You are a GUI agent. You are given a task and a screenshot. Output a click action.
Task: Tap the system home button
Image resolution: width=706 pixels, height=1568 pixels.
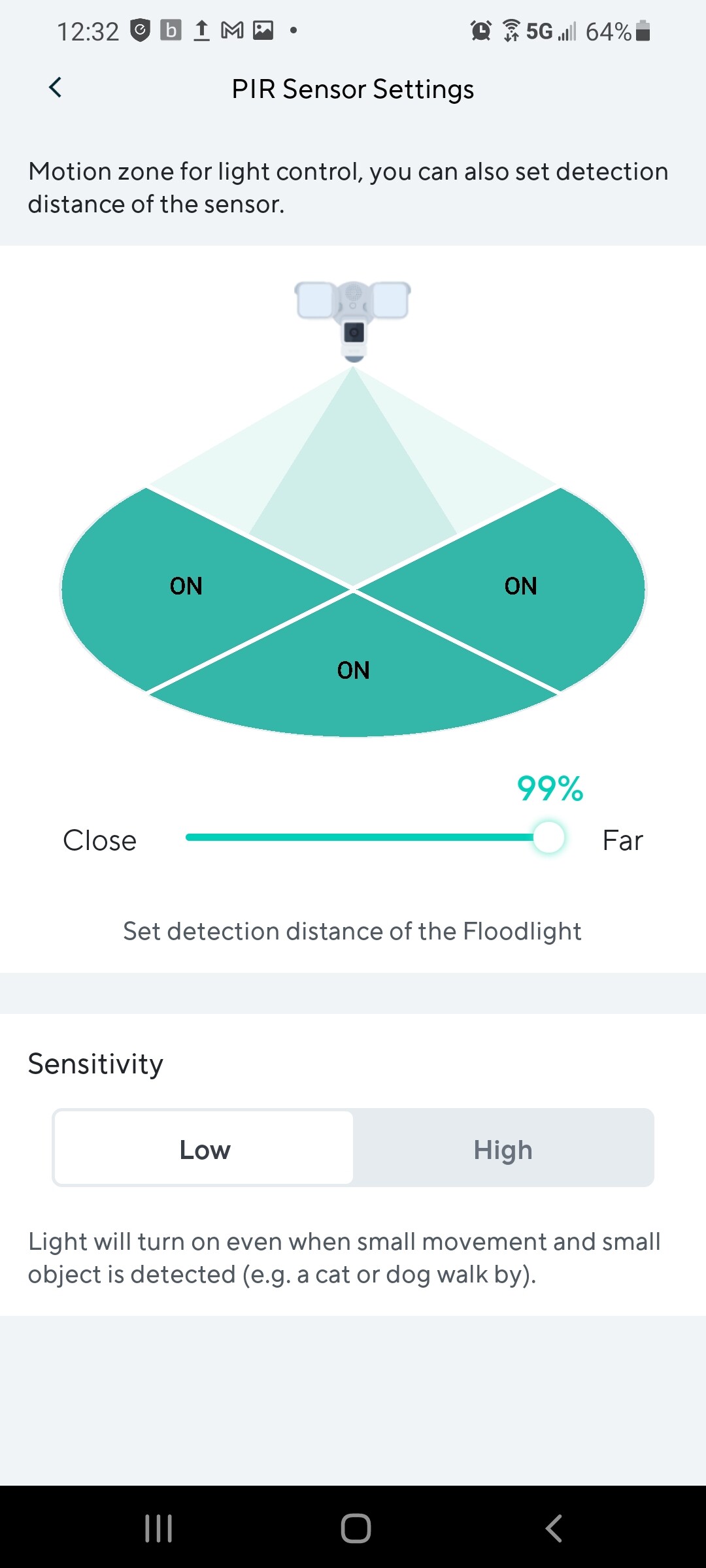tap(356, 1528)
